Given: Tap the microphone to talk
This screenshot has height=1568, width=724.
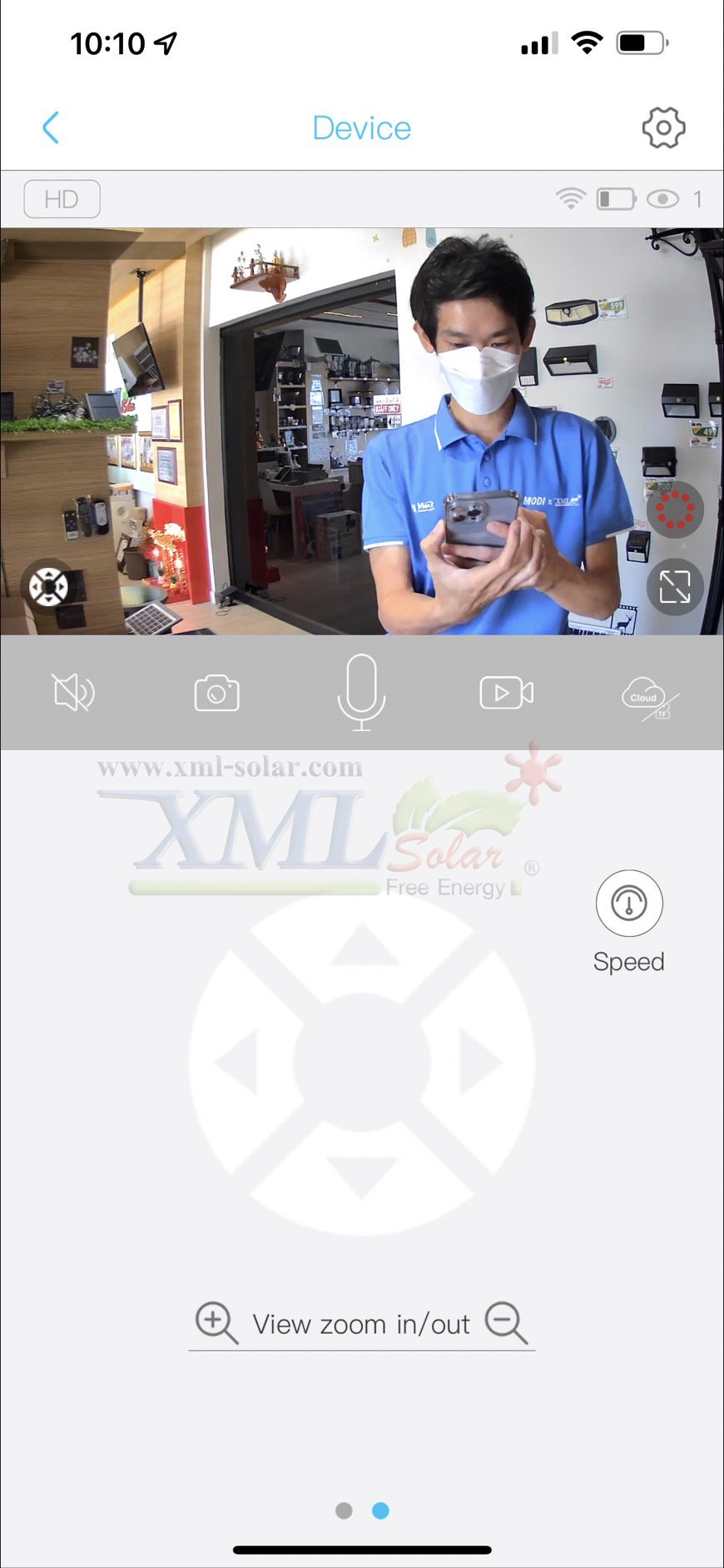Looking at the screenshot, I should click(x=361, y=691).
